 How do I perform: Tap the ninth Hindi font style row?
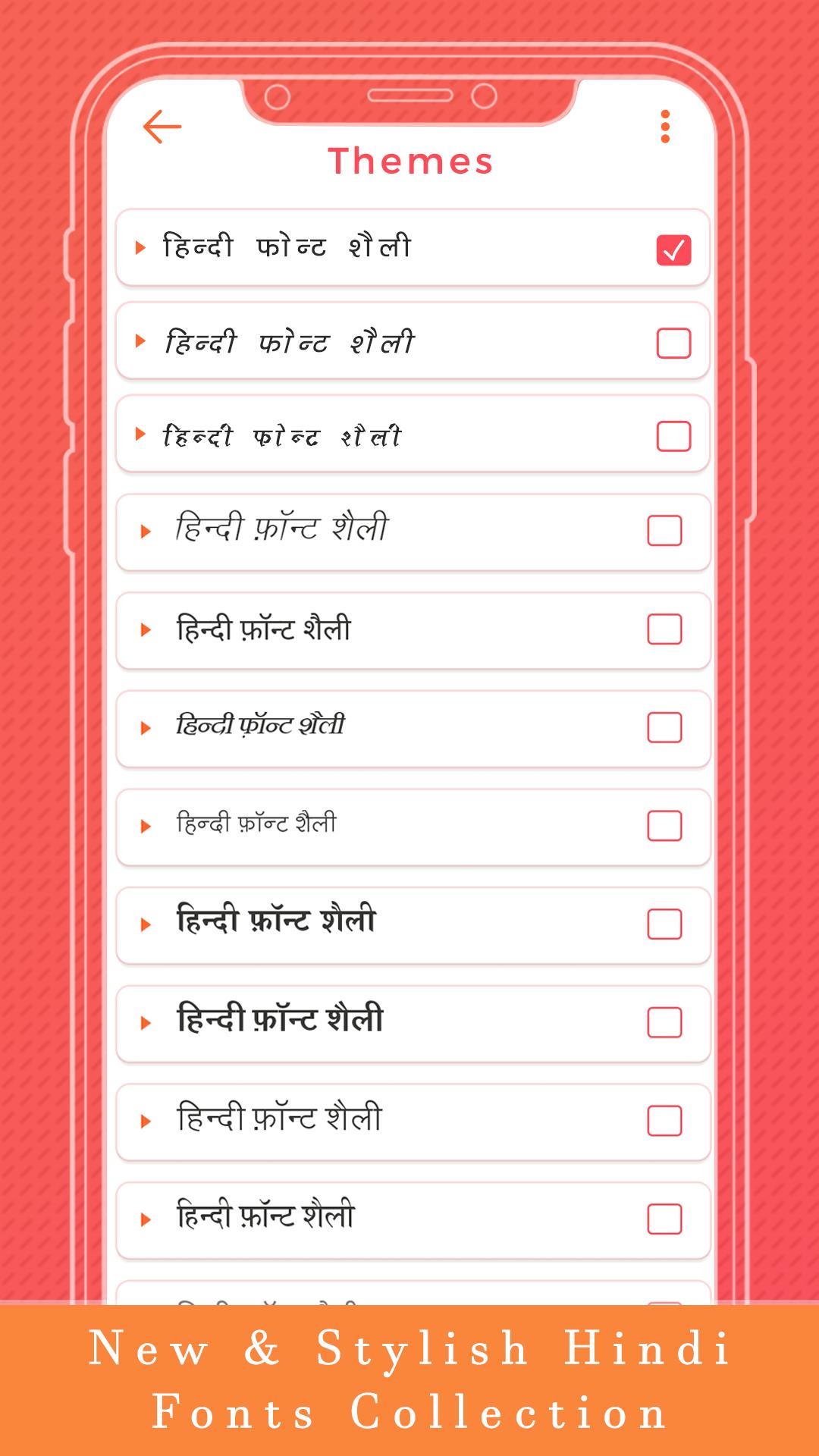coord(413,1020)
